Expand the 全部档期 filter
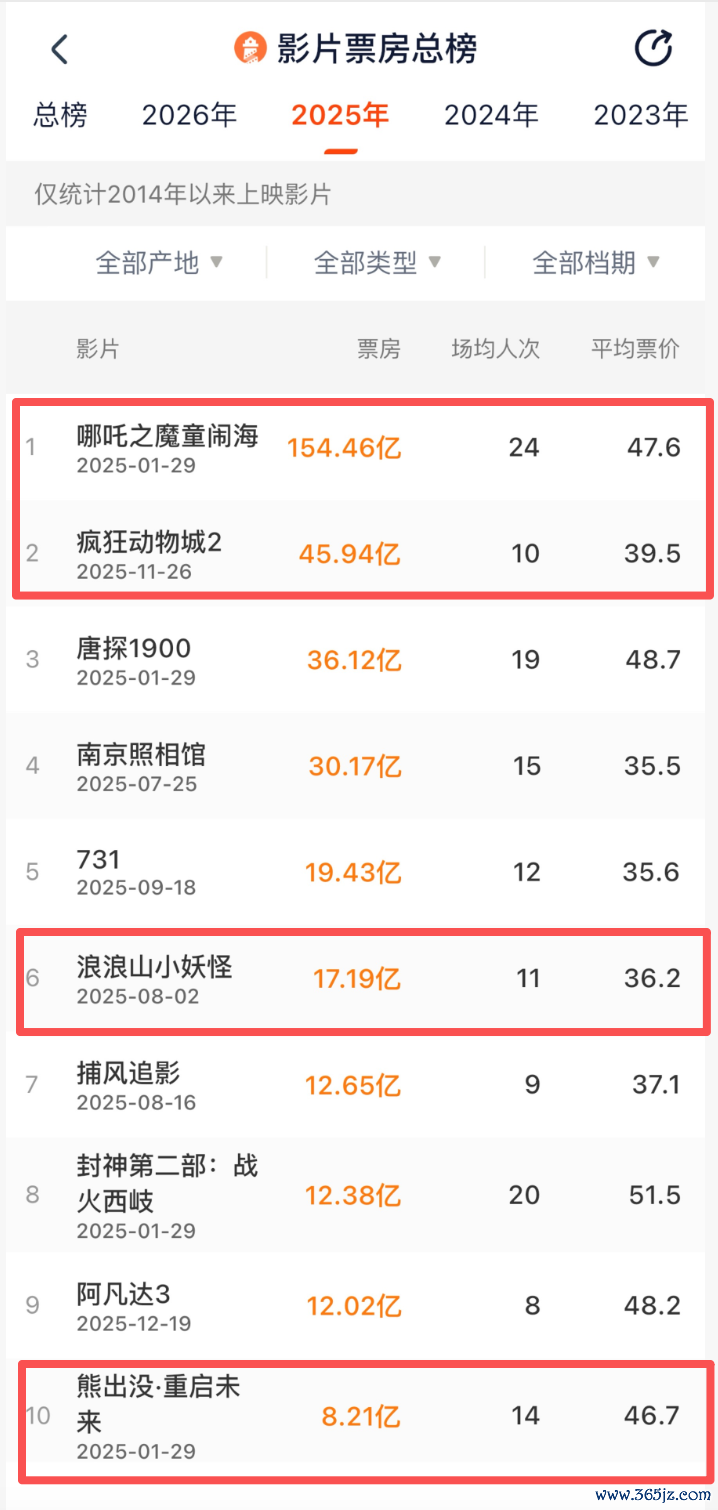Screen dimensions: 718x1510 coord(596,263)
